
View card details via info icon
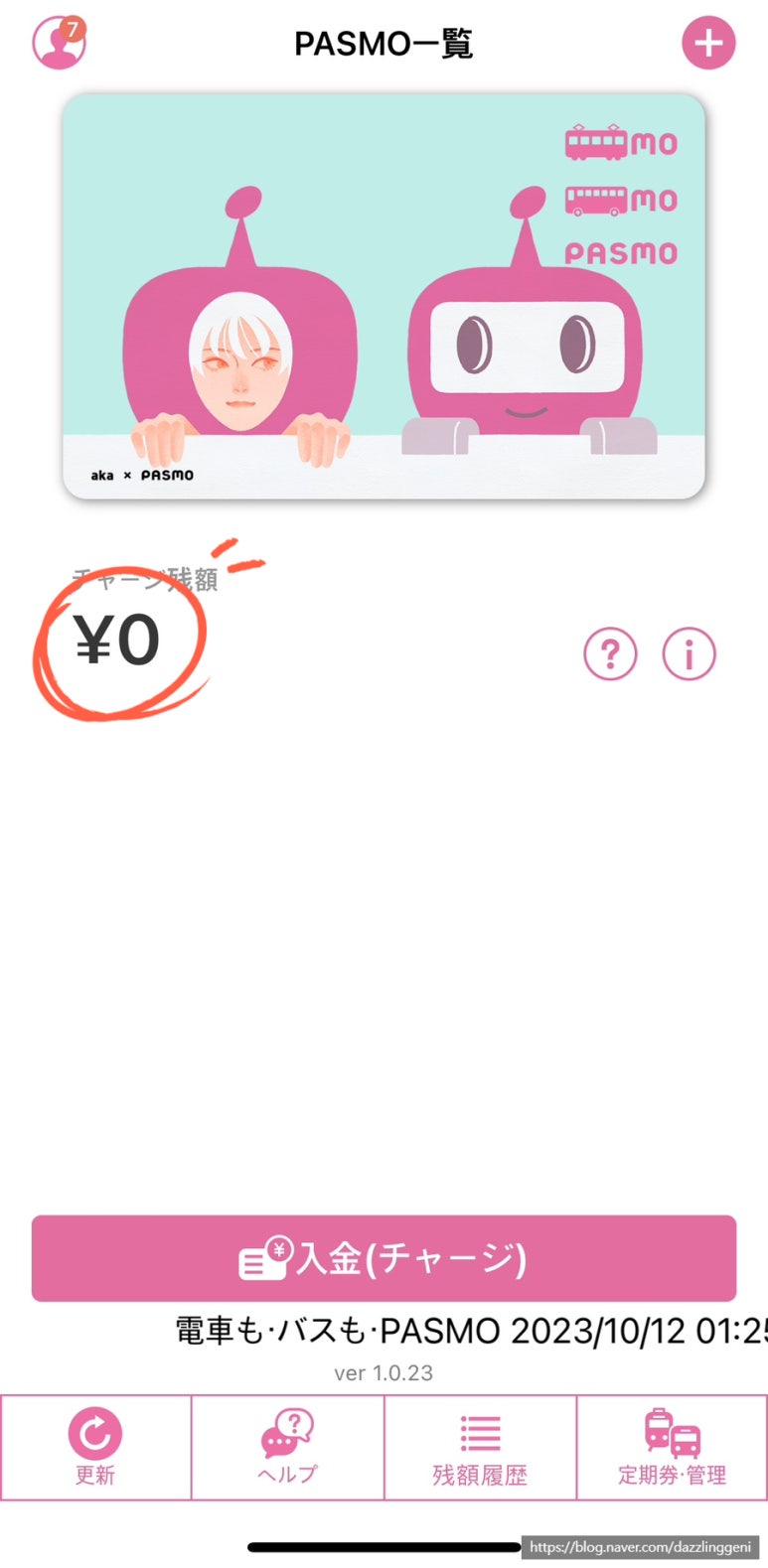coord(689,654)
